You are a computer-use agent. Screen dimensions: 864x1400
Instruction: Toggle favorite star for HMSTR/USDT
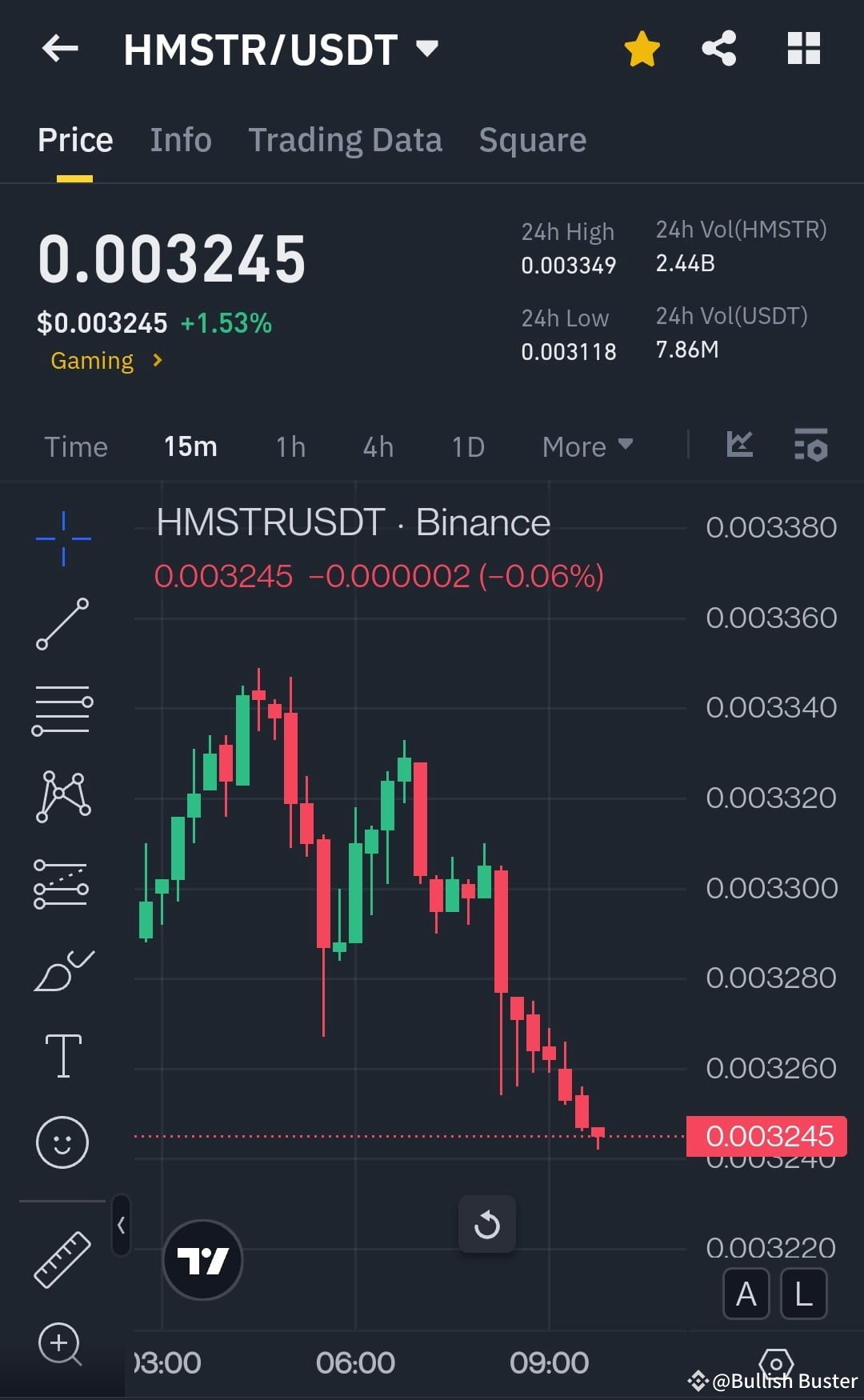point(642,48)
